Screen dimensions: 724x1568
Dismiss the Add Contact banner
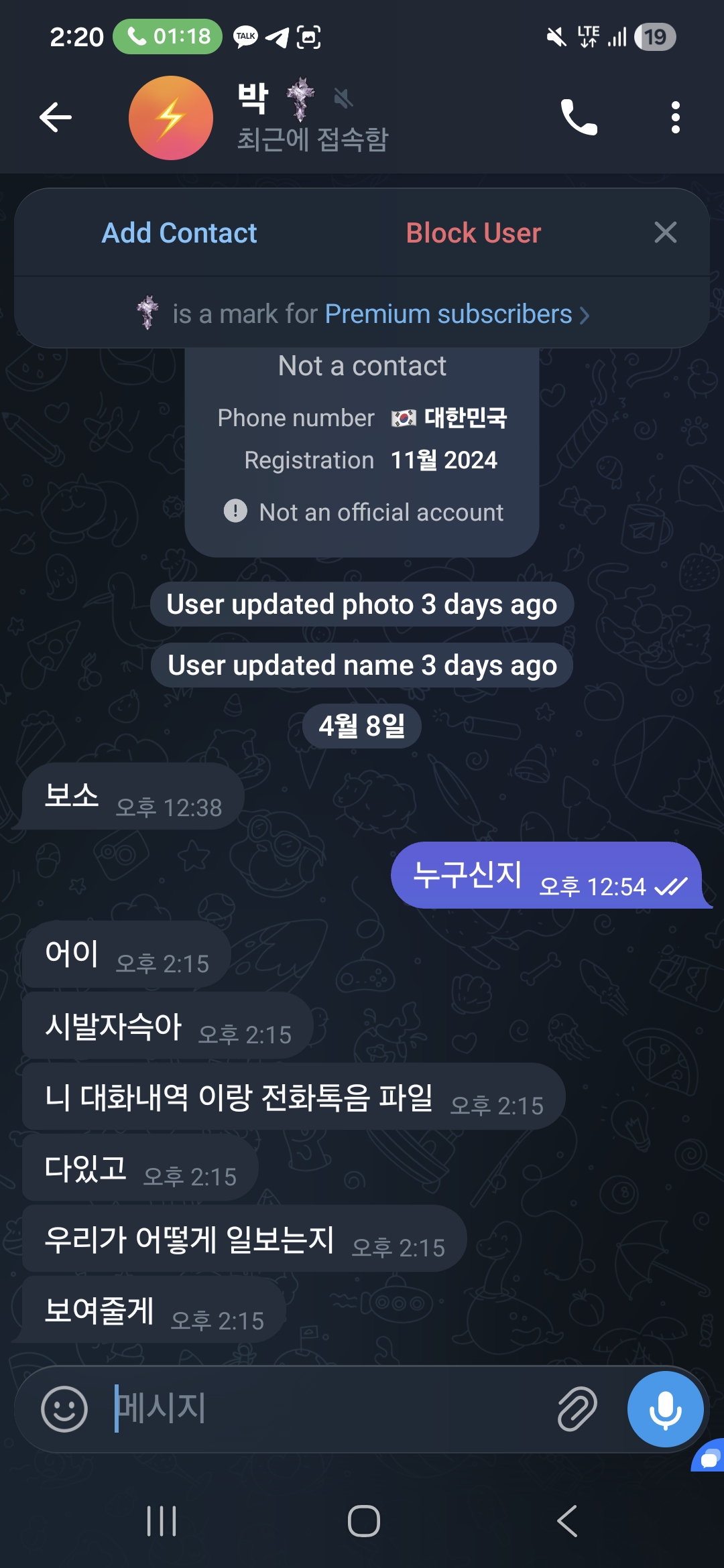click(665, 233)
